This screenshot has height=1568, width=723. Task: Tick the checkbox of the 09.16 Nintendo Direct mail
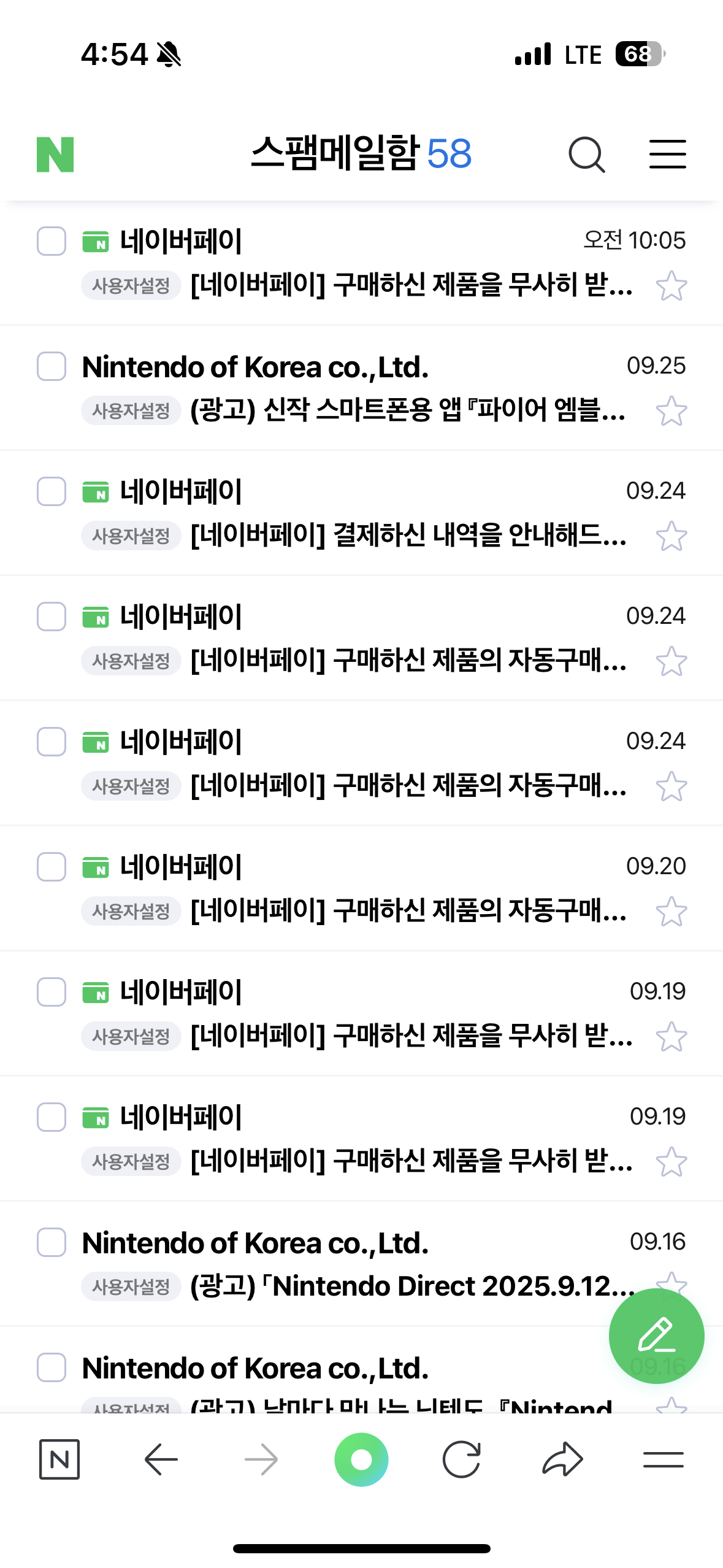pyautogui.click(x=52, y=1242)
